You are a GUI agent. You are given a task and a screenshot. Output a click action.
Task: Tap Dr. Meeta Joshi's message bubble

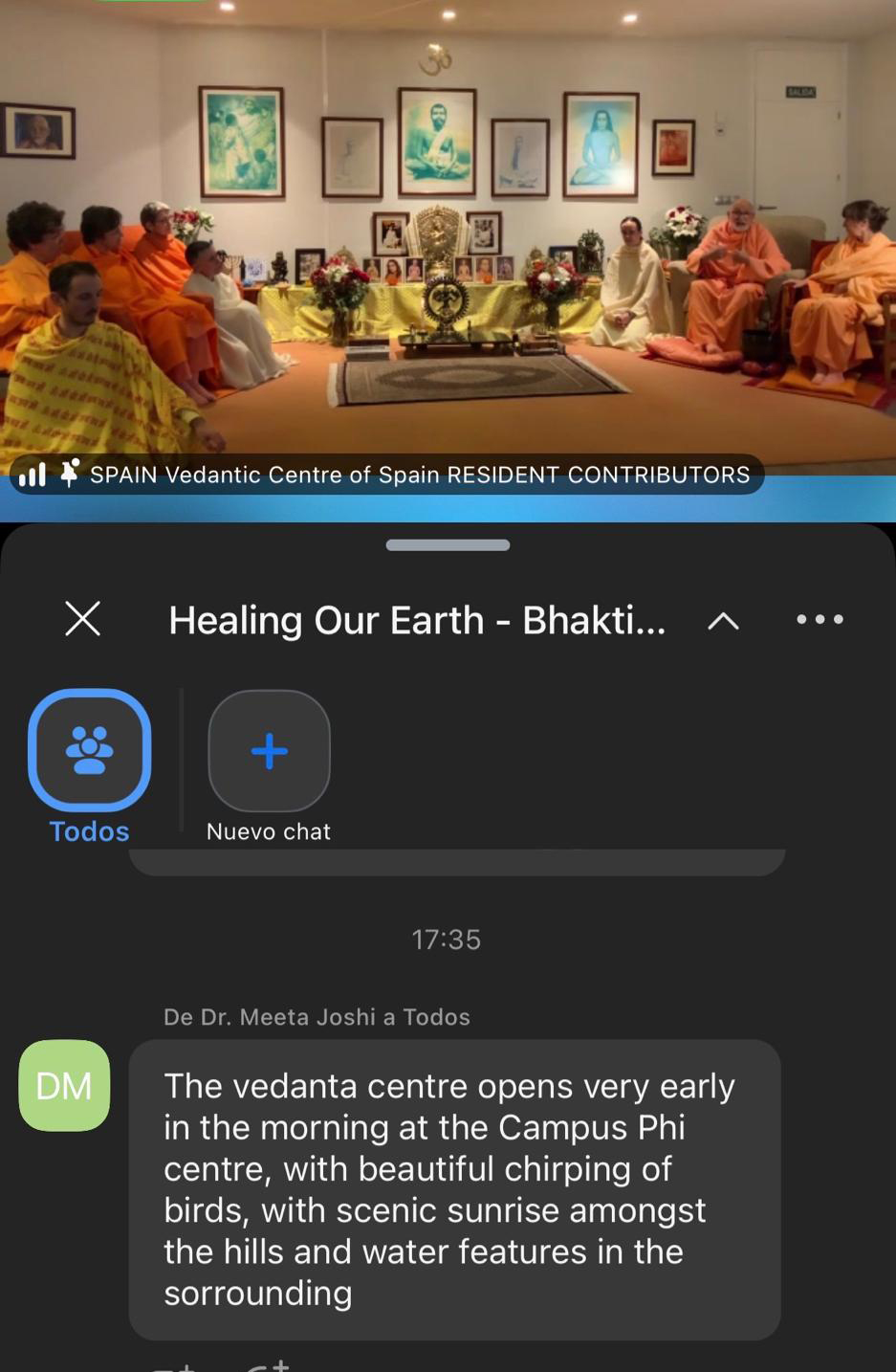pos(454,1188)
